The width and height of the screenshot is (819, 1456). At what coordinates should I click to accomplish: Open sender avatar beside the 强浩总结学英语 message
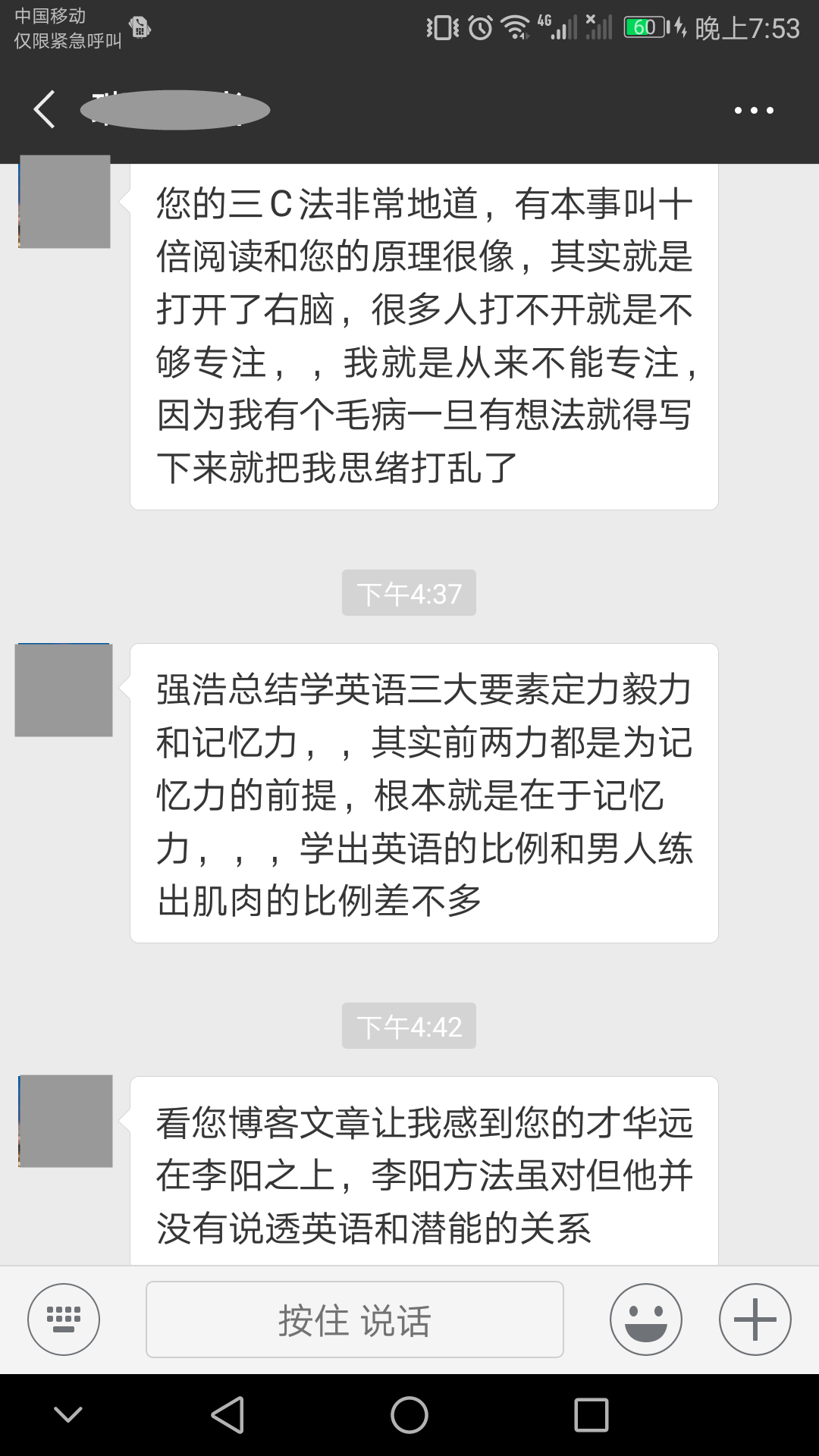tap(64, 690)
